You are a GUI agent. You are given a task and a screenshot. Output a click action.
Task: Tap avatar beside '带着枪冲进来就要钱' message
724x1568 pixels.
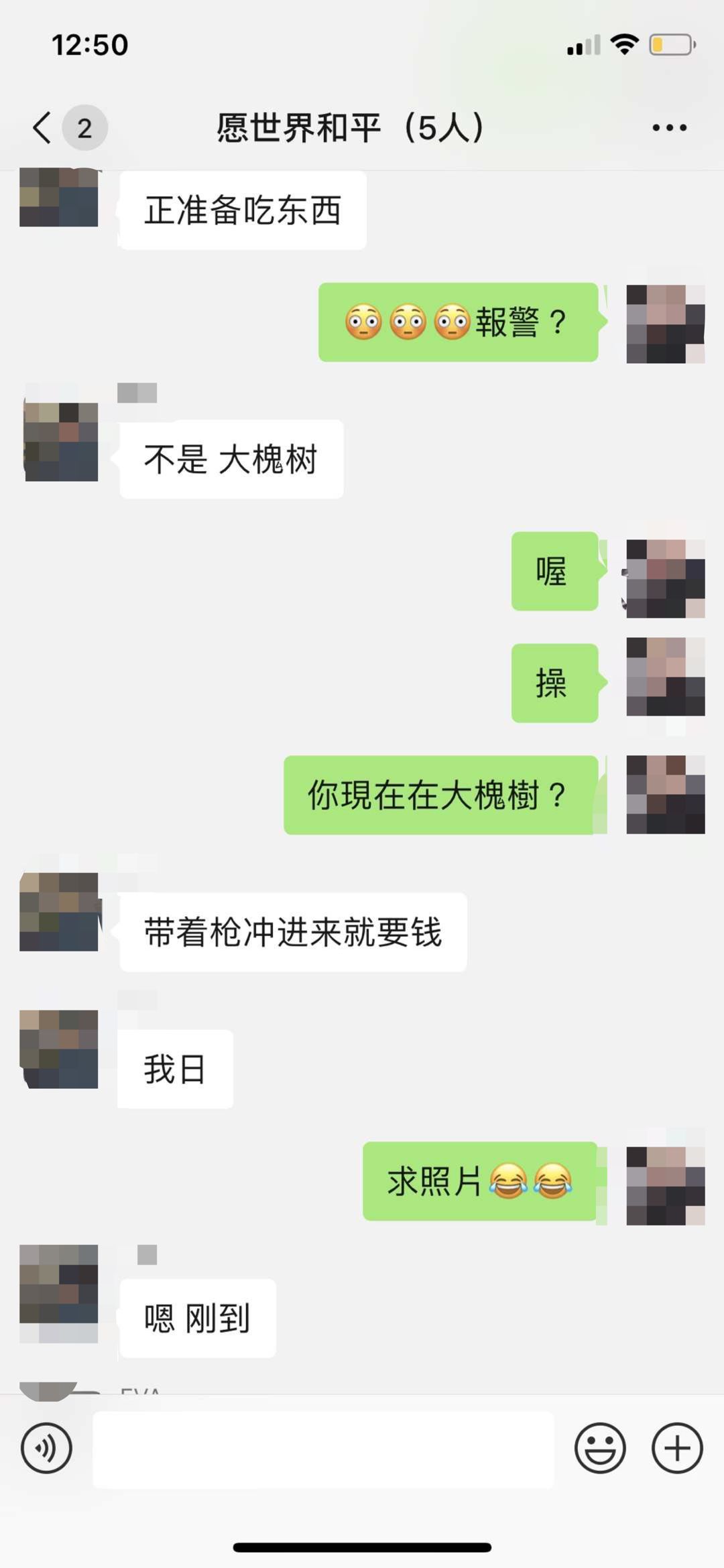click(x=59, y=911)
